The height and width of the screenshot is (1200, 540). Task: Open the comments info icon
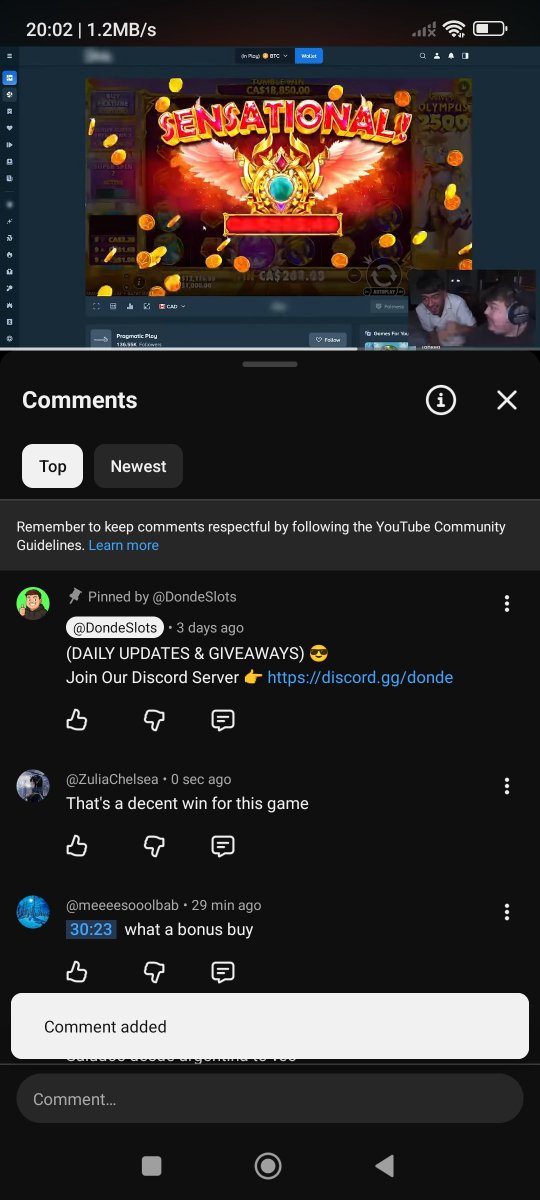[441, 400]
